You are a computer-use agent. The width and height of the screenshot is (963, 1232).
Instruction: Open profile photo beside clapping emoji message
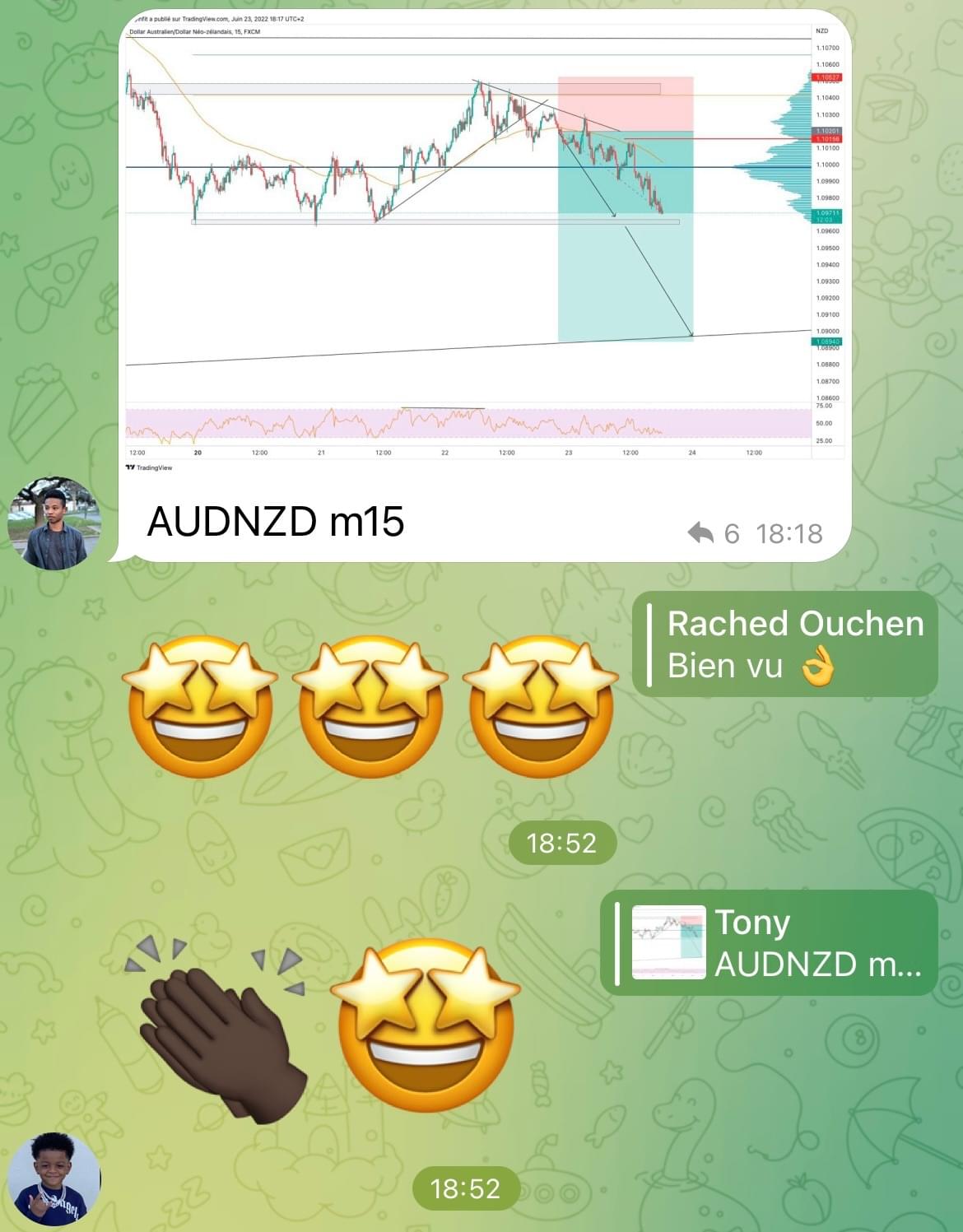point(54,1179)
